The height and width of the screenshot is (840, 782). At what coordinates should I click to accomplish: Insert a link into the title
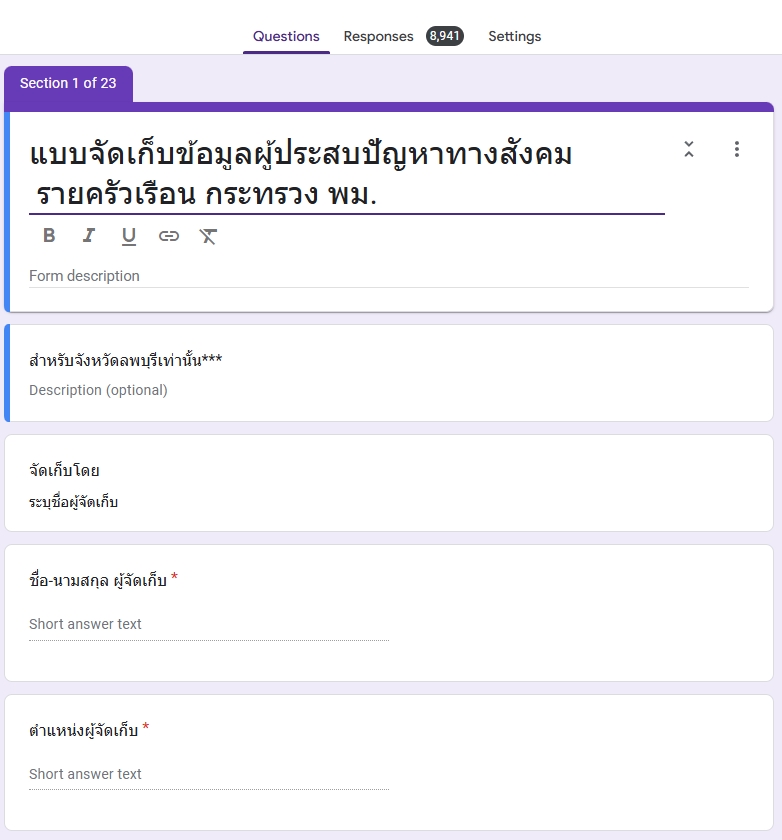pyautogui.click(x=169, y=236)
